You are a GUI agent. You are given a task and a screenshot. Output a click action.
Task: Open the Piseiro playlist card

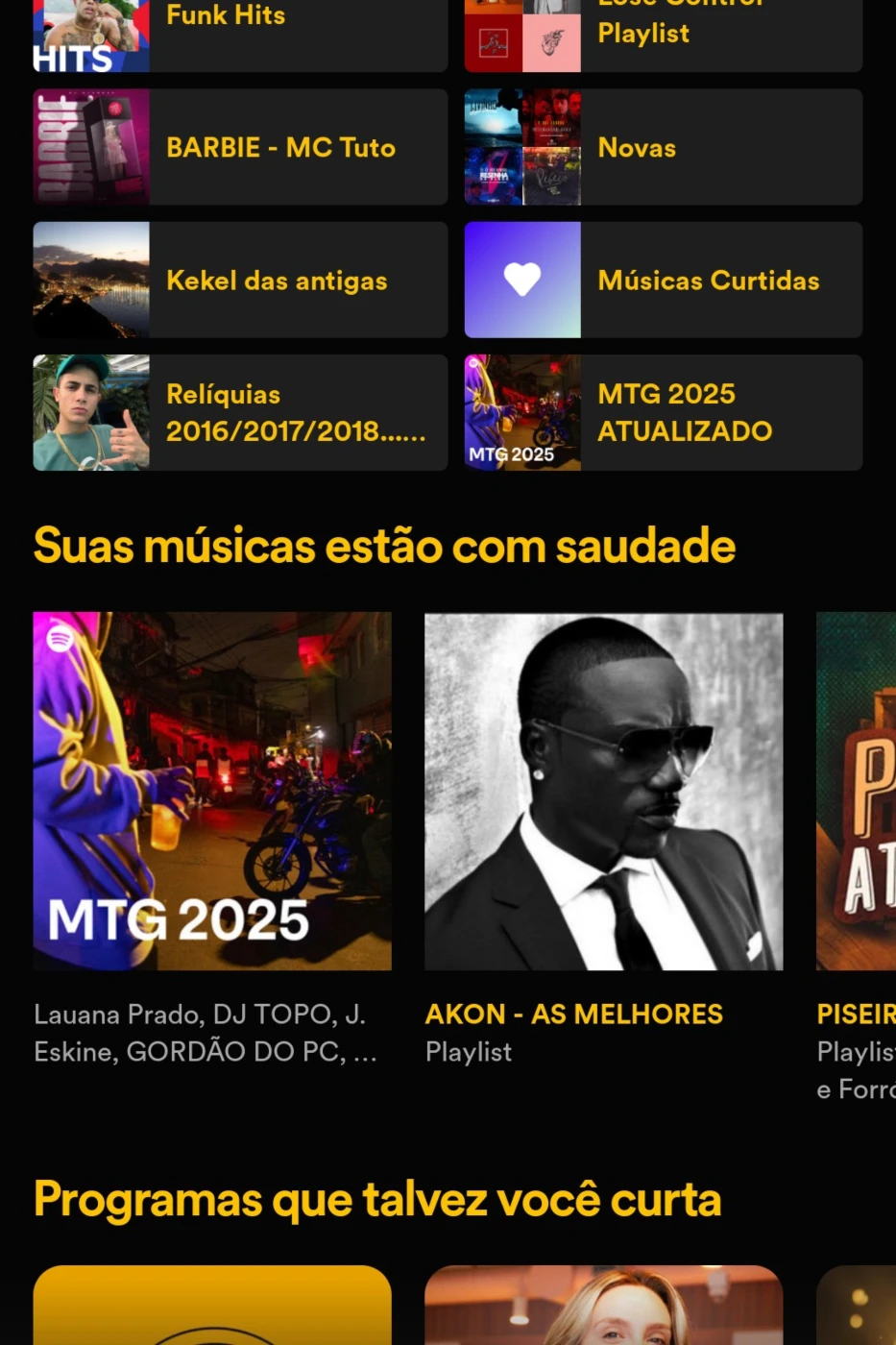pyautogui.click(x=857, y=791)
